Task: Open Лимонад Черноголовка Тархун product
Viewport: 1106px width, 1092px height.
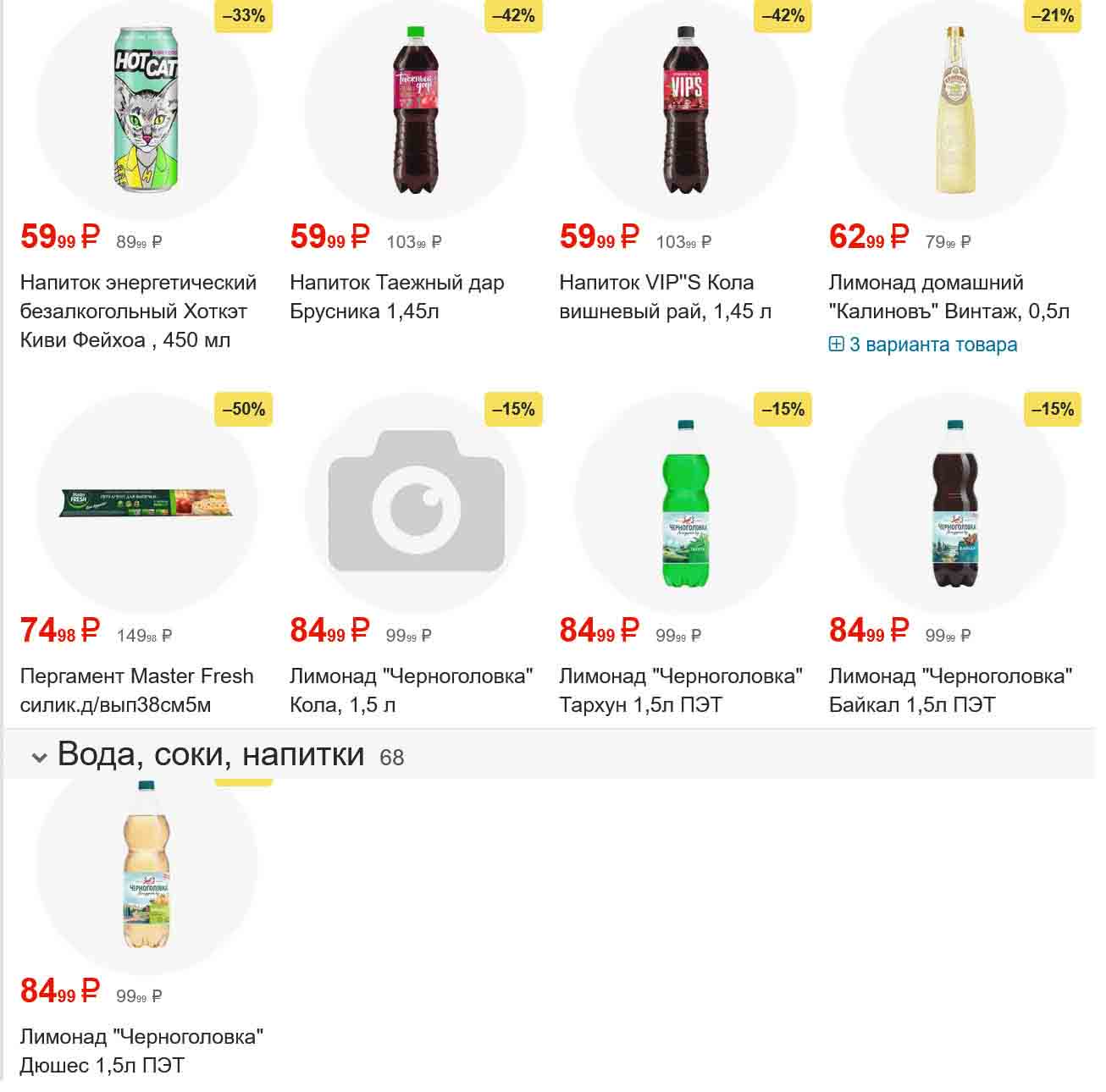Action: point(680,690)
